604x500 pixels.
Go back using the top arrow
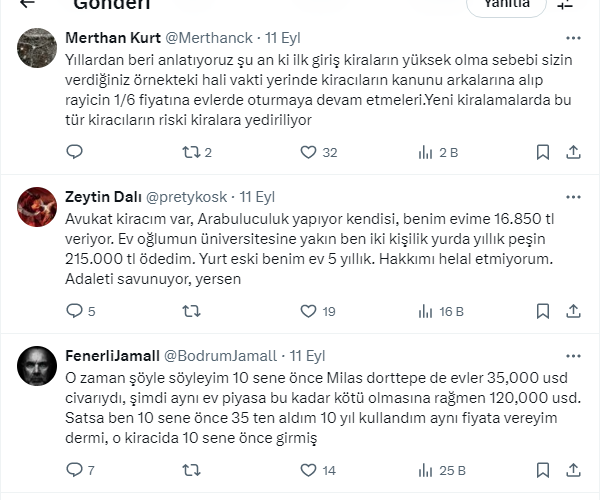(x=28, y=4)
